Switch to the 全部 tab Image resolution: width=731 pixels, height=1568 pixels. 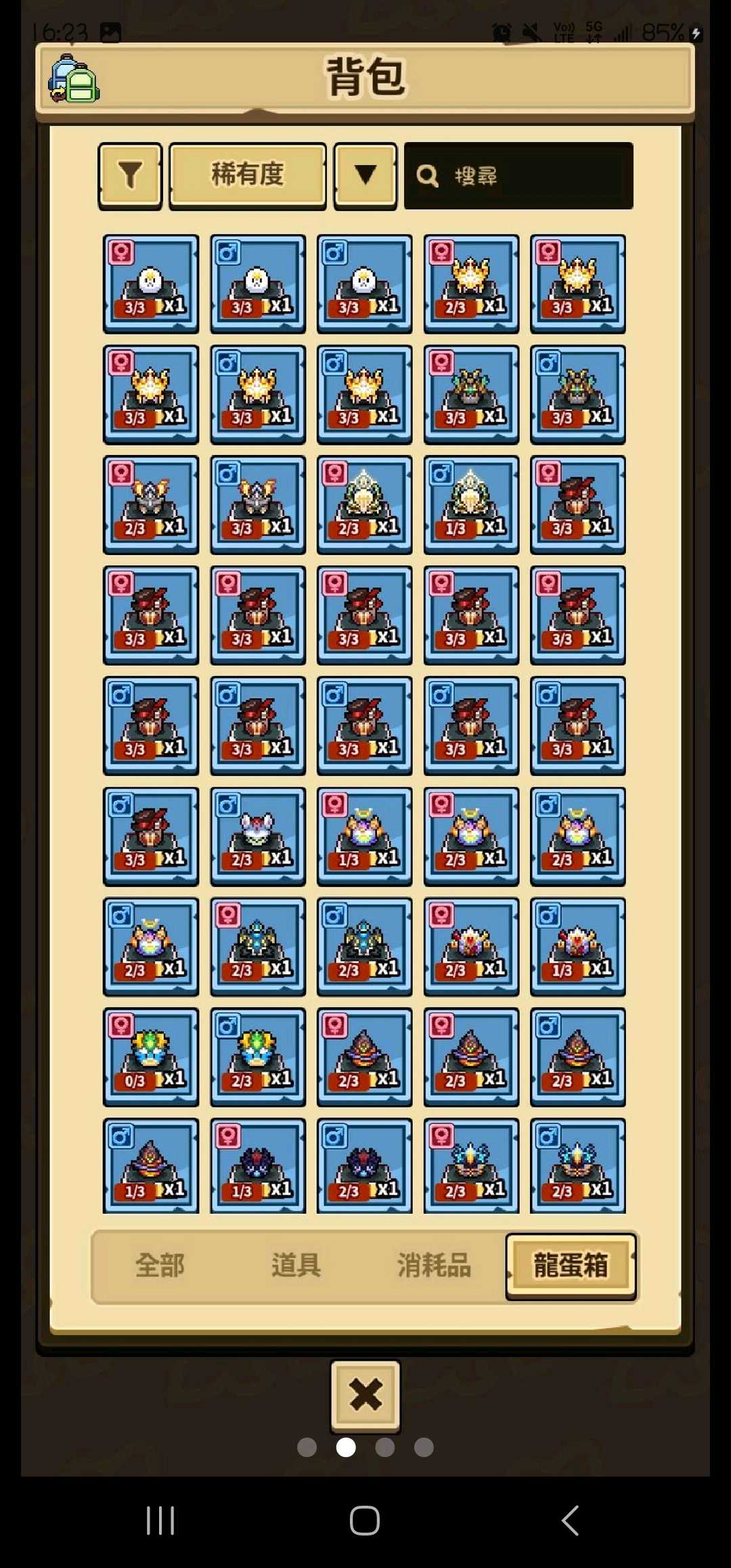pyautogui.click(x=160, y=1265)
